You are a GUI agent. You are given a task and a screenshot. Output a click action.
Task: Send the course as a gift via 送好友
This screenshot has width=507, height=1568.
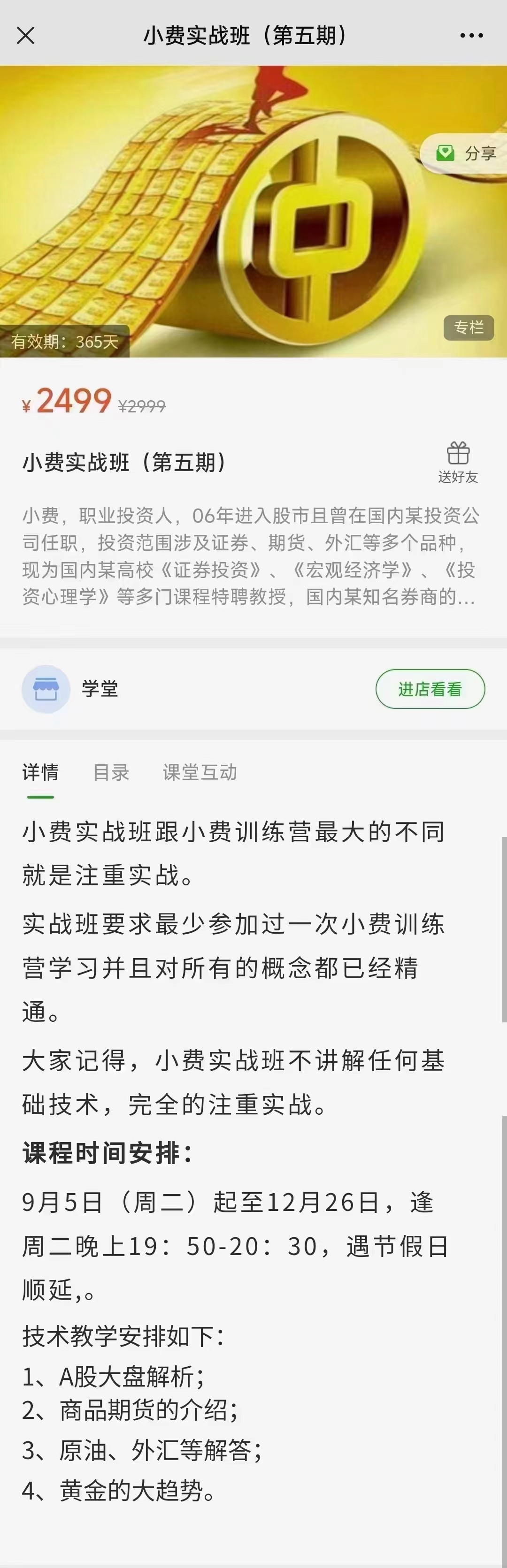[458, 462]
